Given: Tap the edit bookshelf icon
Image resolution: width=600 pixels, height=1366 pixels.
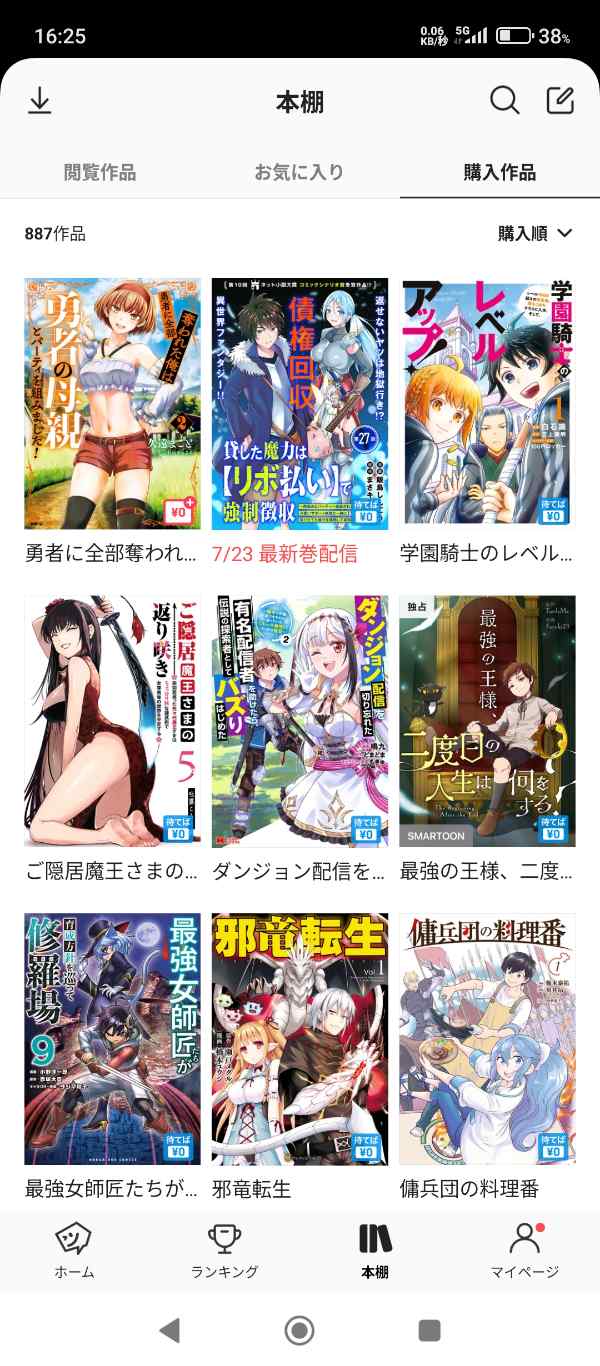Looking at the screenshot, I should (560, 101).
